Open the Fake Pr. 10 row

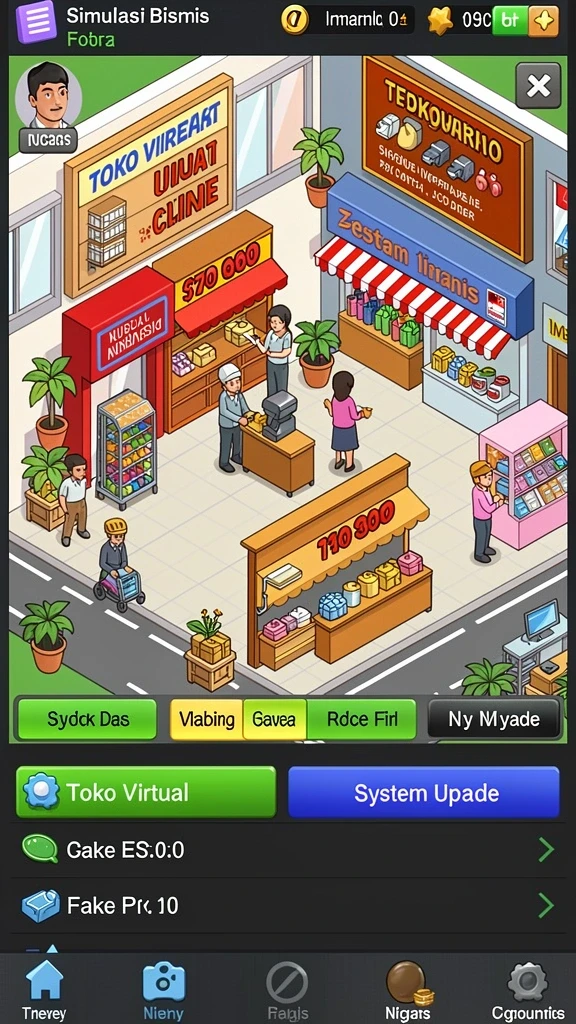(288, 906)
